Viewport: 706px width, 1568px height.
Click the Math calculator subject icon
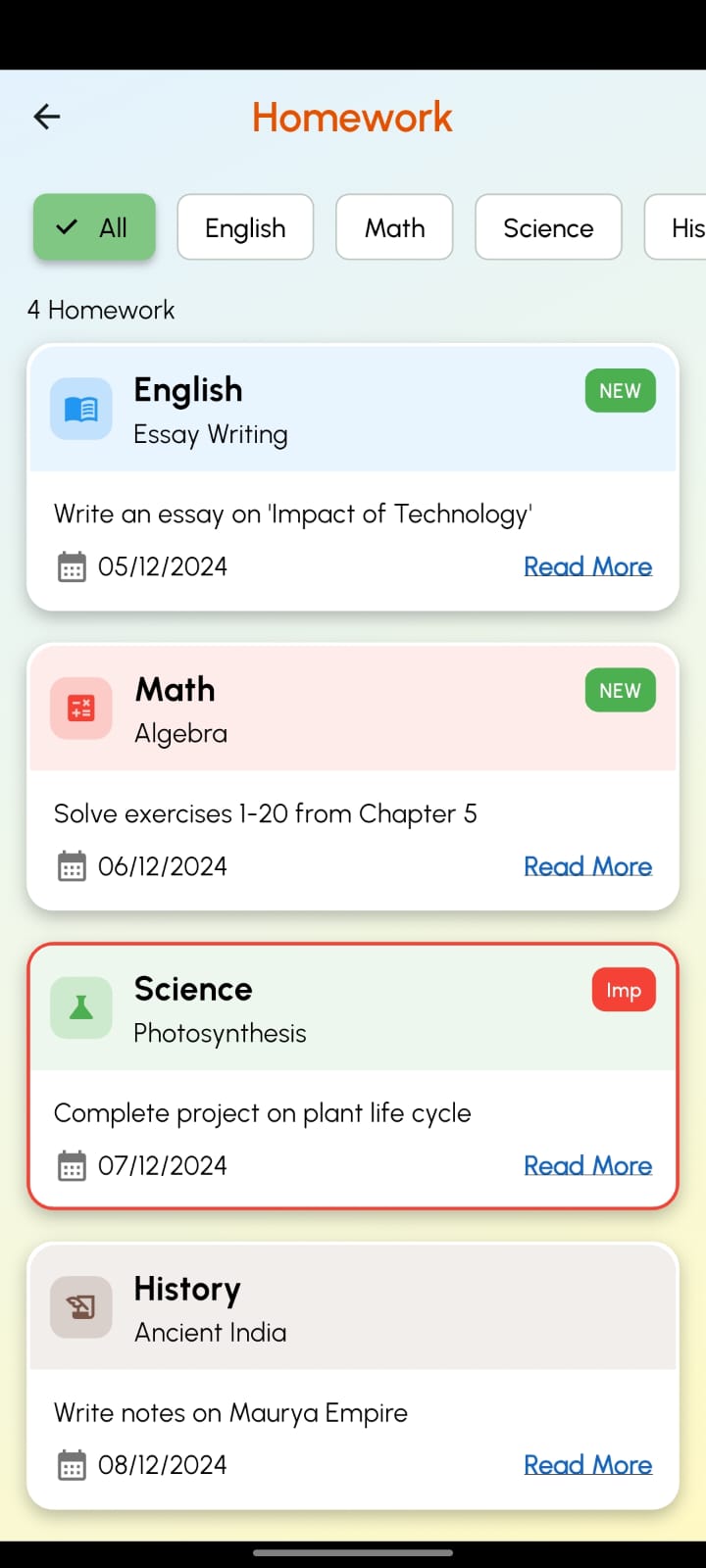(x=80, y=708)
